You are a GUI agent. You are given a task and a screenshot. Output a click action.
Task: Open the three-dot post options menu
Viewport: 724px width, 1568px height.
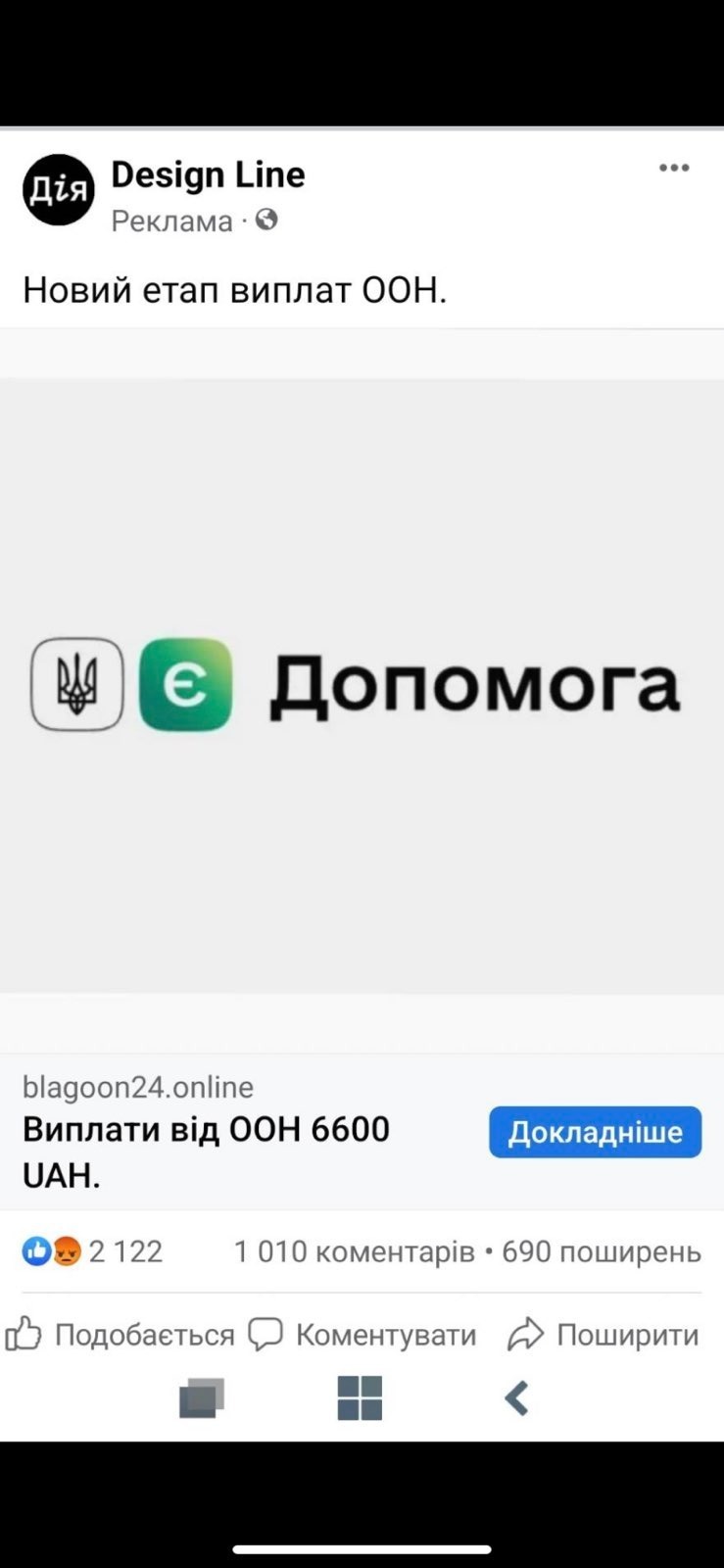coord(674,169)
